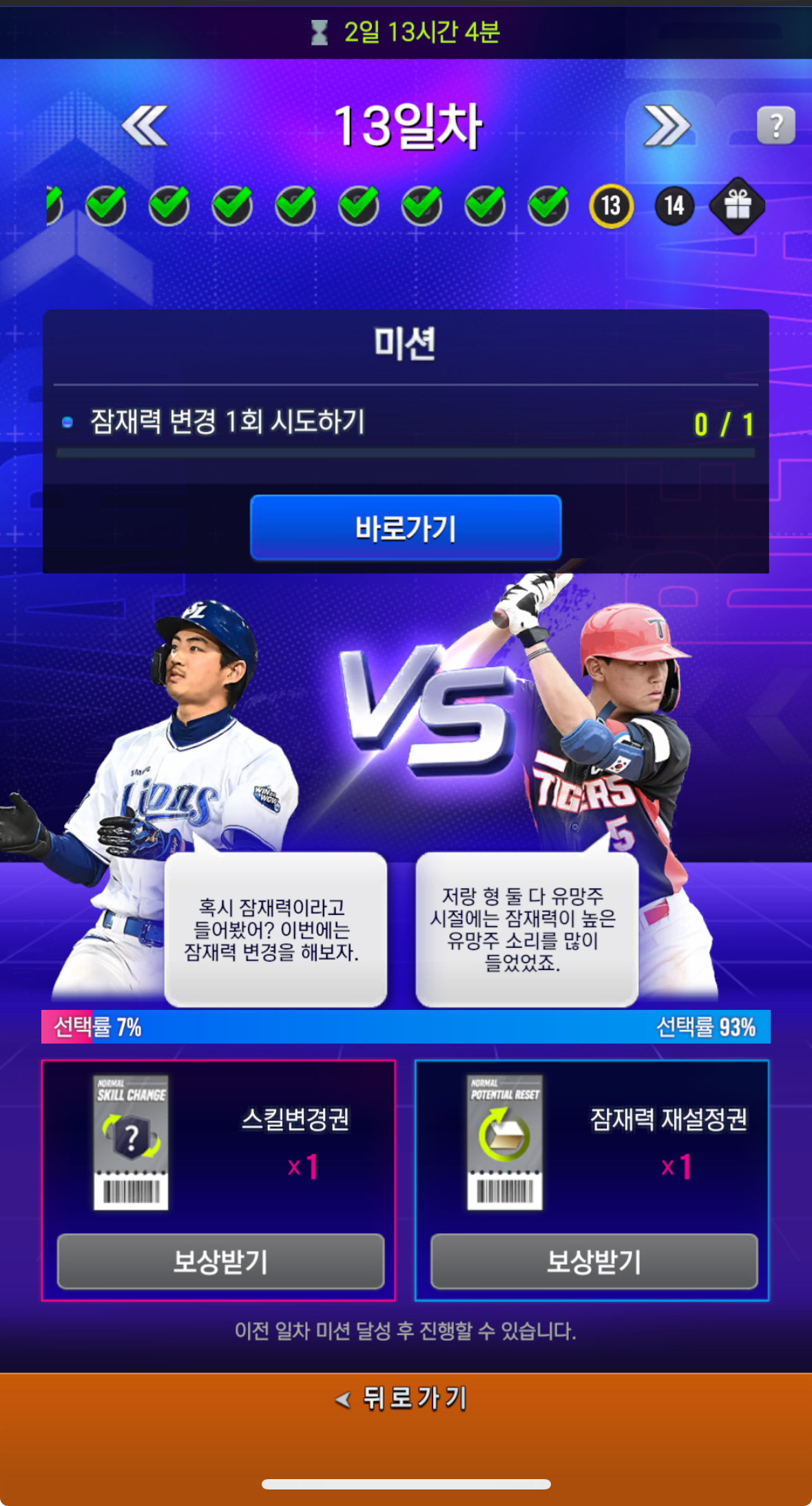Screen dimensions: 812x1506
Task: Go to the previous day with left arrows
Action: [144, 125]
